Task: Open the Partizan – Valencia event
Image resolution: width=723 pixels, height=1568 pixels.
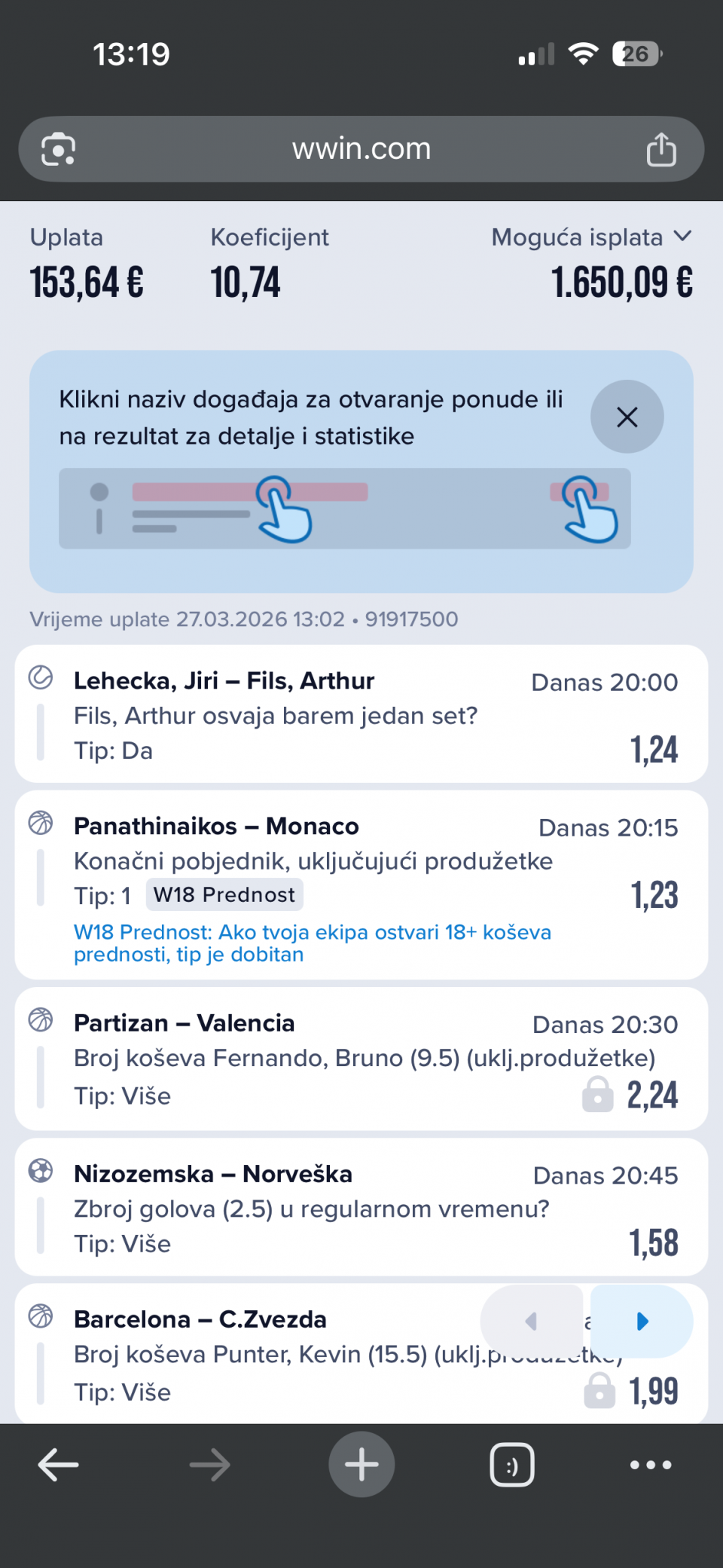Action: tap(184, 1023)
